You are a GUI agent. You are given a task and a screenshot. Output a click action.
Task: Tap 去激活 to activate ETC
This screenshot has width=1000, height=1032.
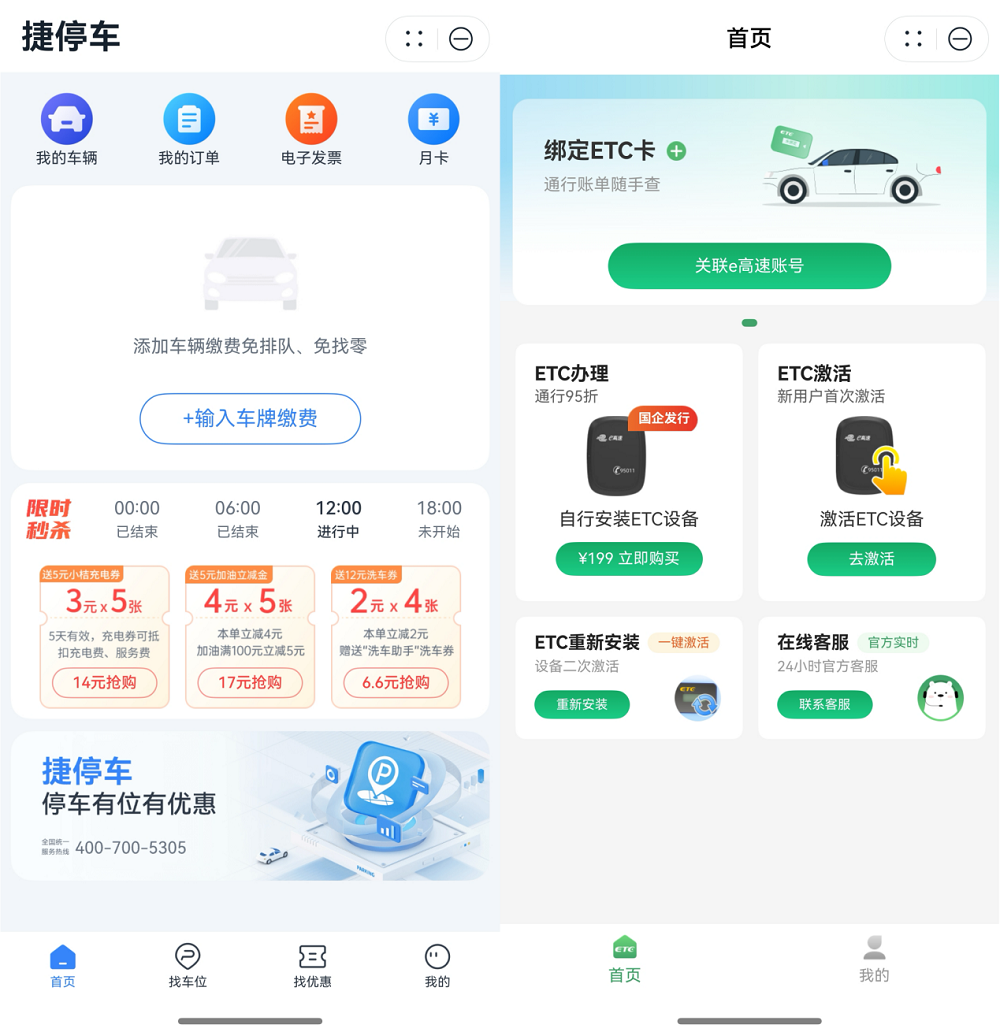871,559
